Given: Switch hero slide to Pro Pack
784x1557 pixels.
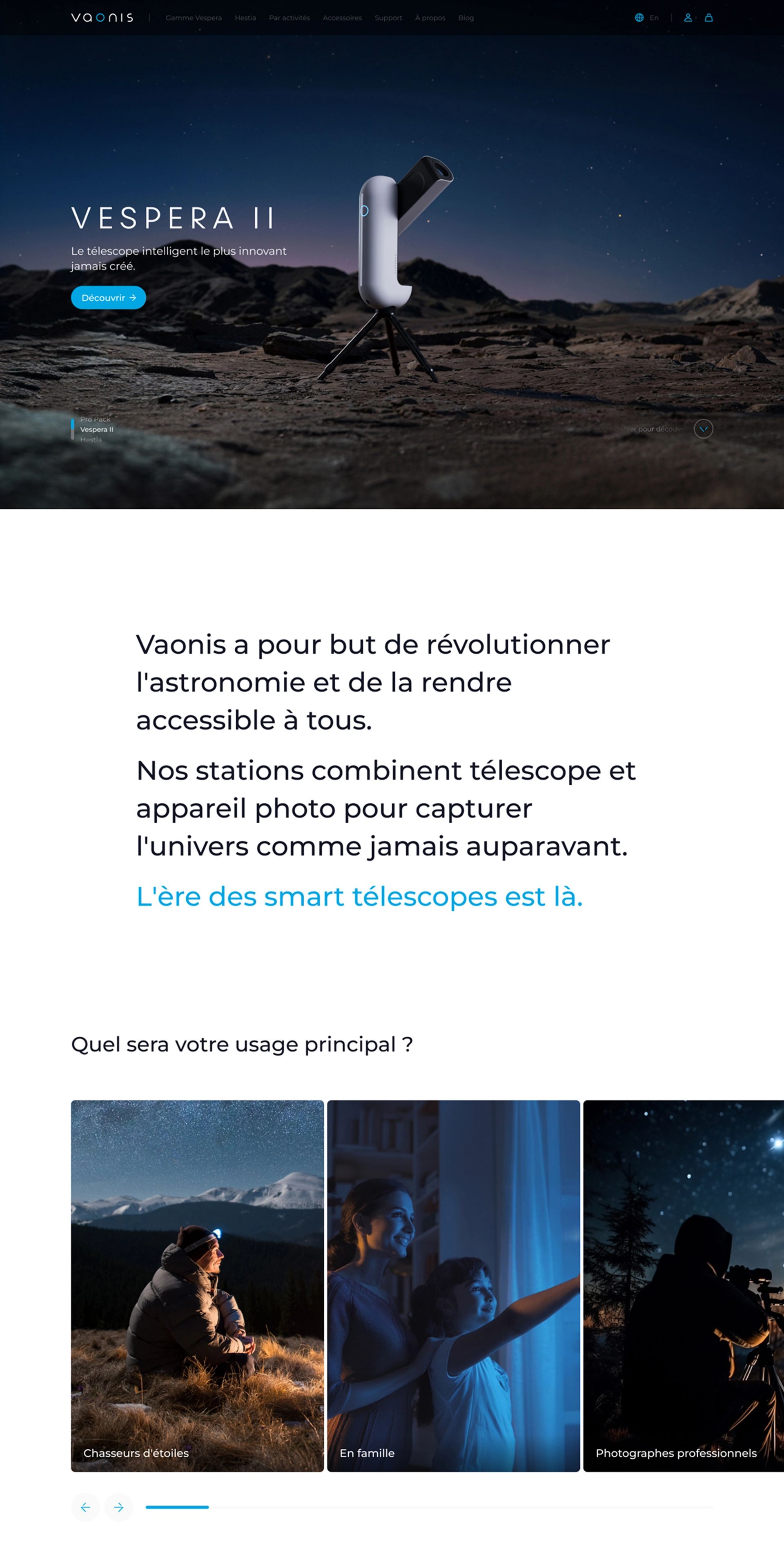Looking at the screenshot, I should (96, 419).
